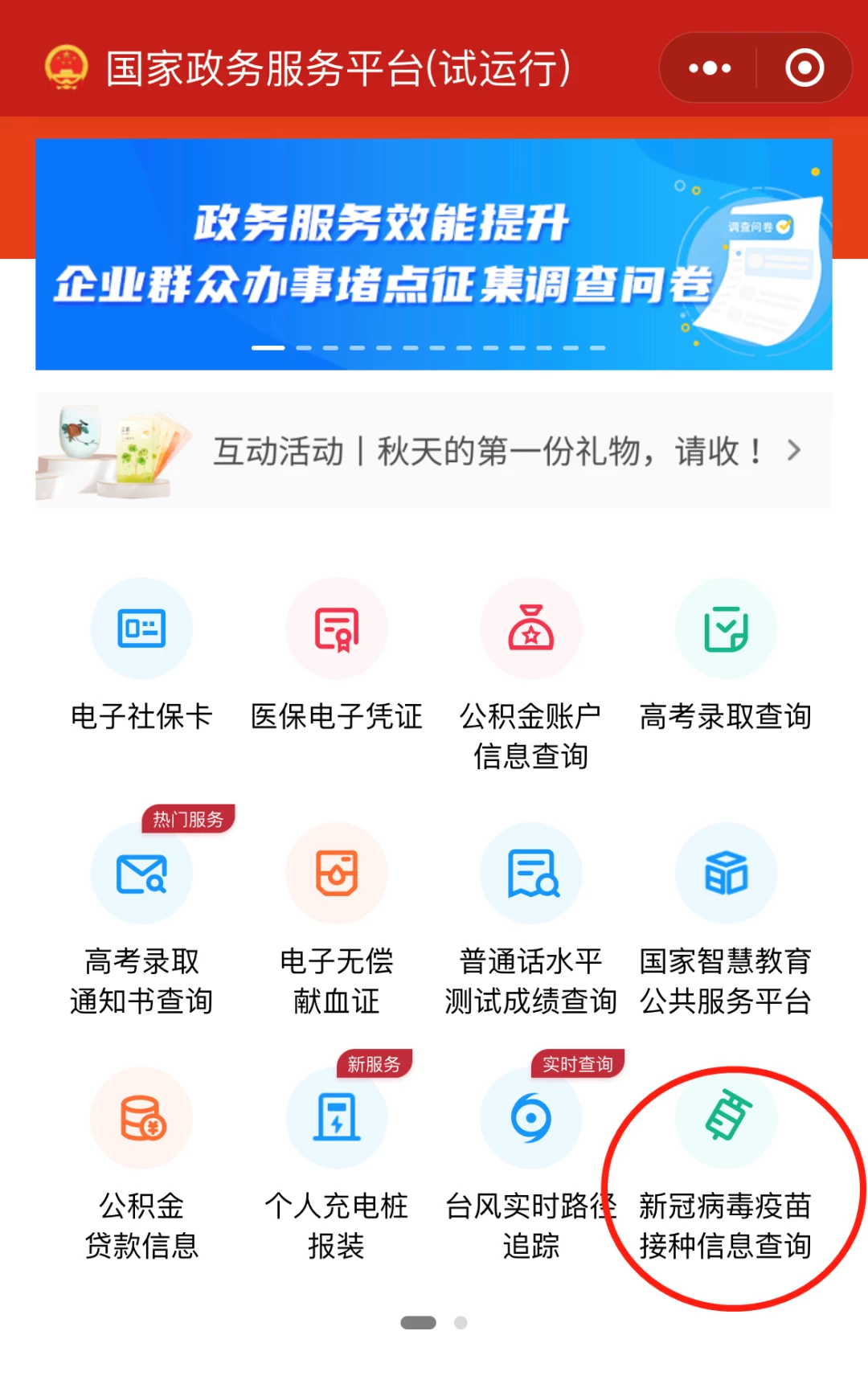
Task: Open the 互动活动 autumn gift notice
Action: [x=433, y=451]
